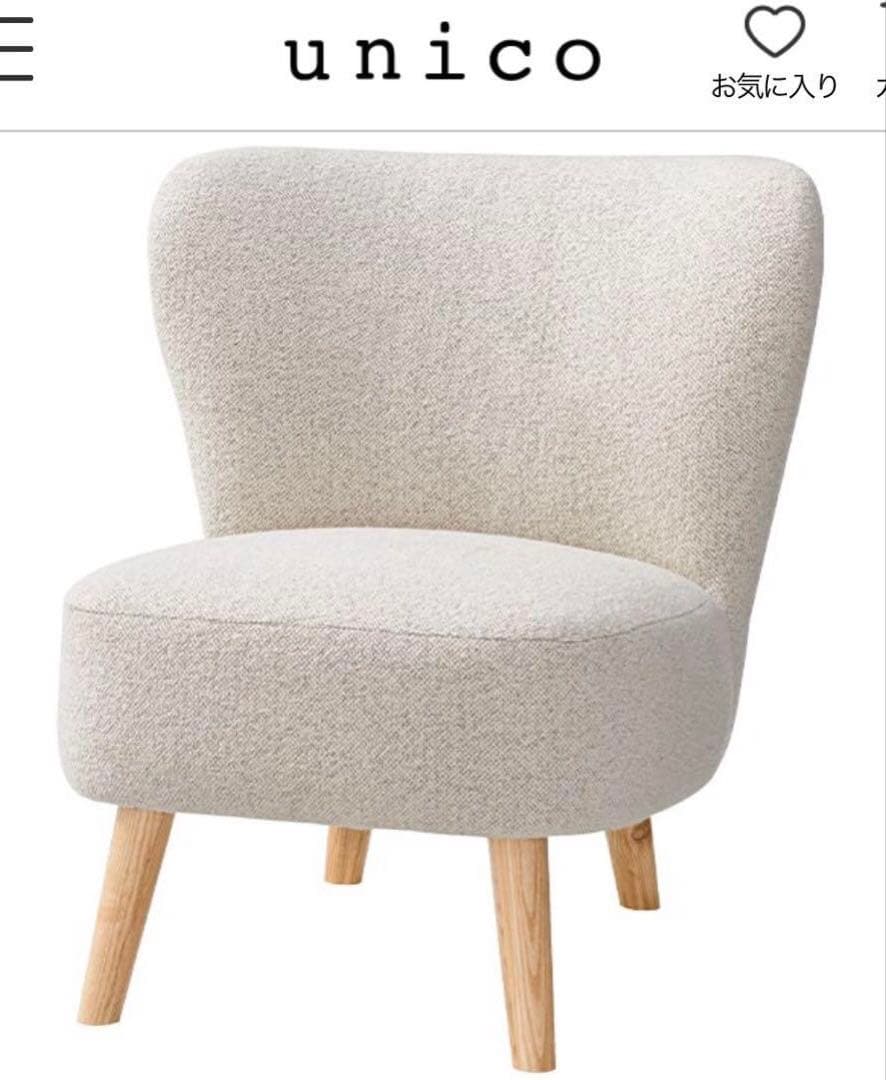Open the お気に入り favorites list
The width and height of the screenshot is (886, 1080).
click(x=774, y=52)
